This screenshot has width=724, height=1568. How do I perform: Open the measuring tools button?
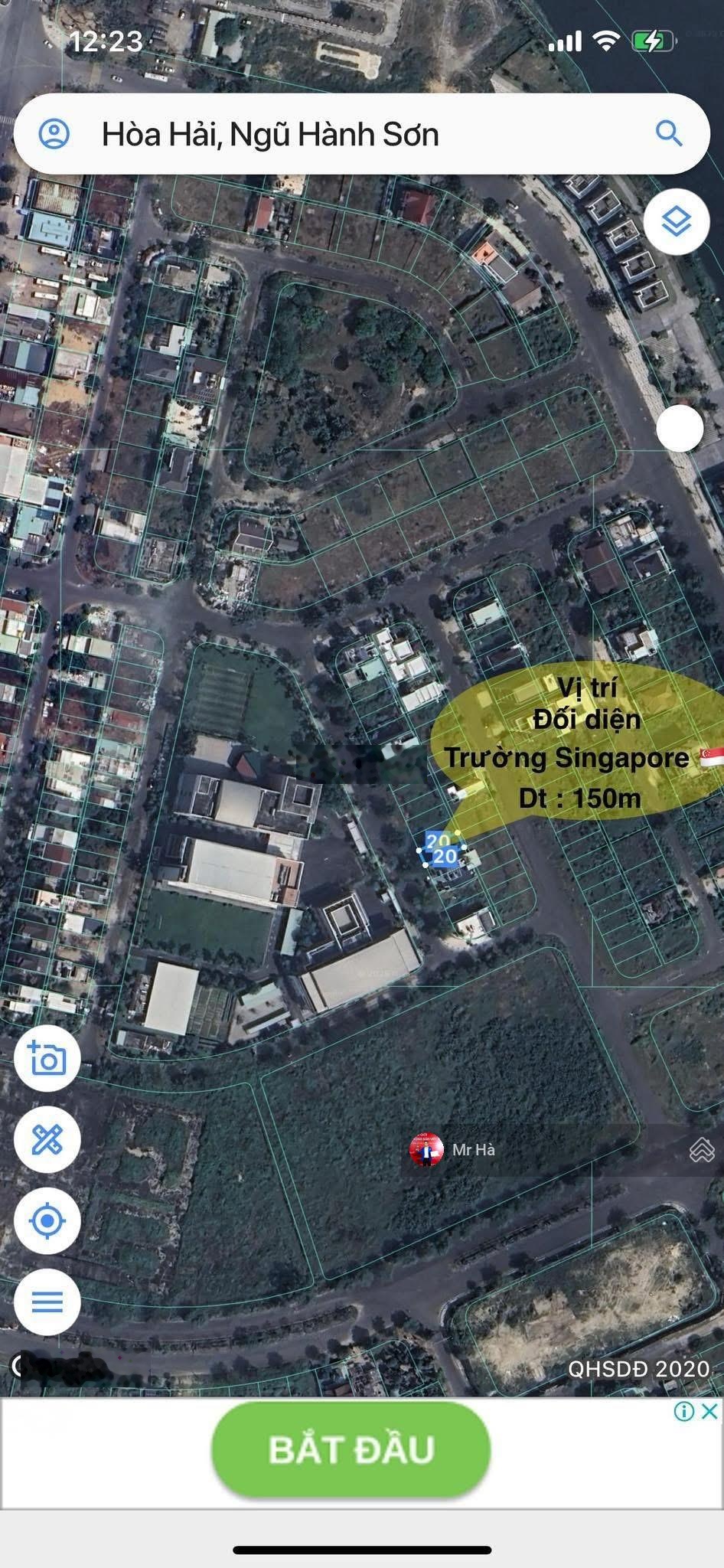pyautogui.click(x=47, y=1140)
